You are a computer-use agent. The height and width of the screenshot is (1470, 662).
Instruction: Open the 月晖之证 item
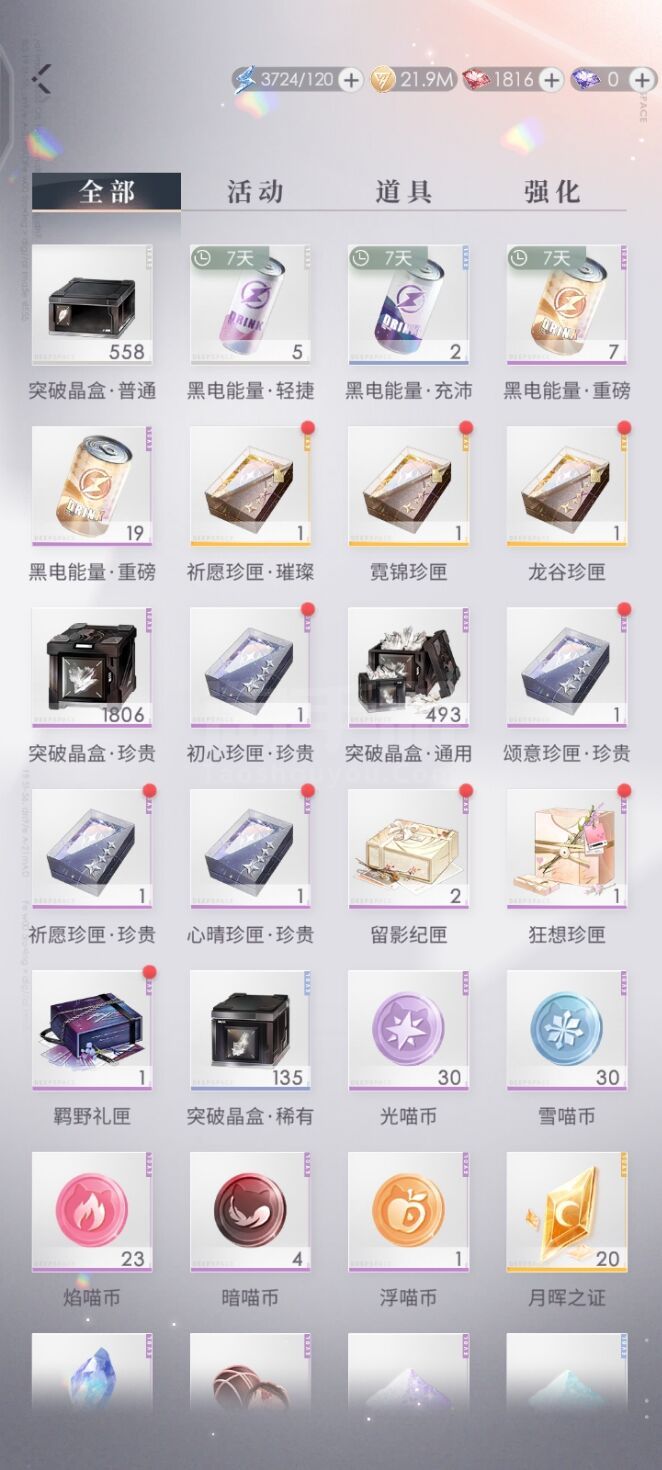coord(566,1213)
